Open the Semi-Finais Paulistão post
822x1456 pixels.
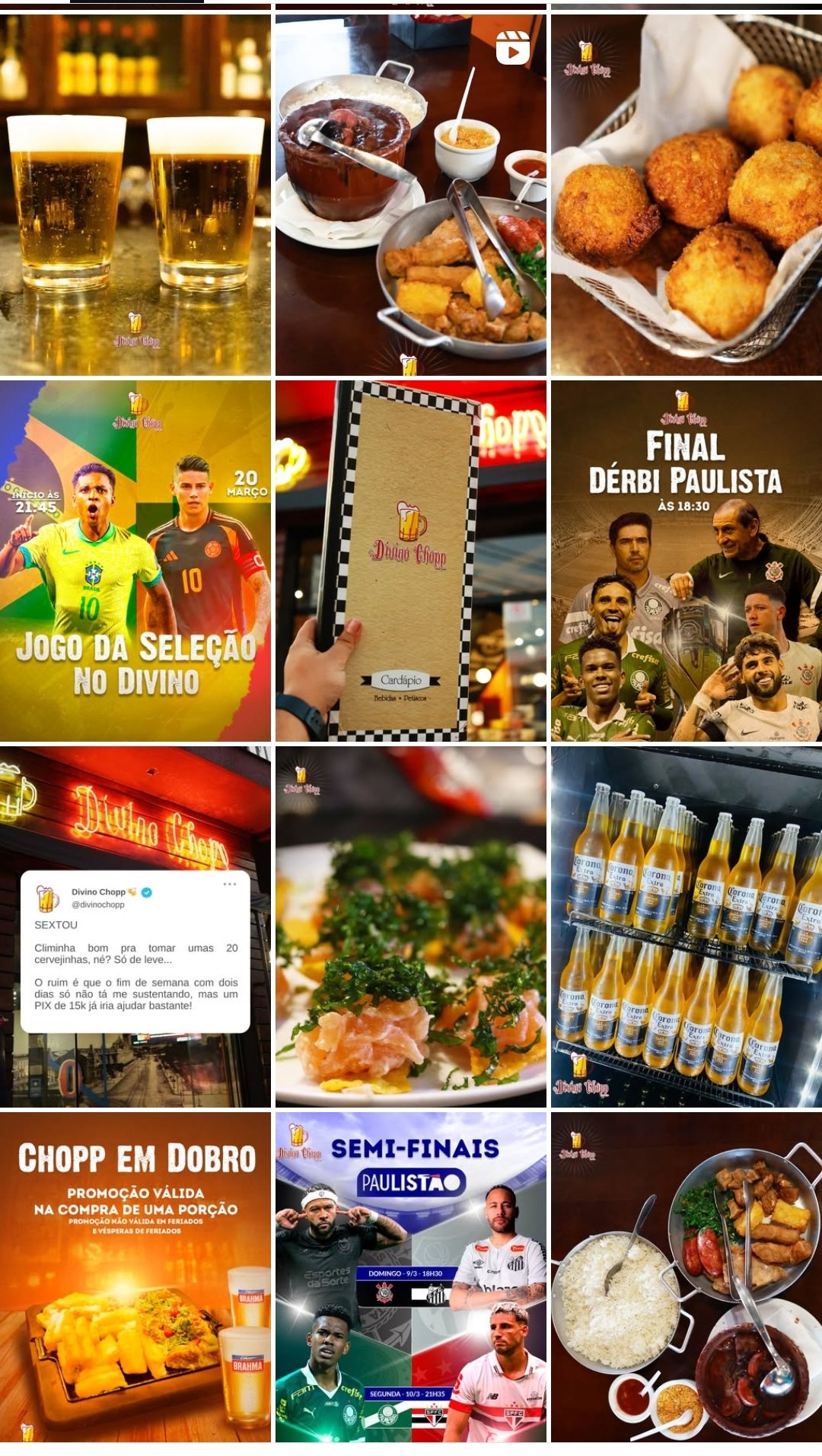pyautogui.click(x=410, y=1276)
